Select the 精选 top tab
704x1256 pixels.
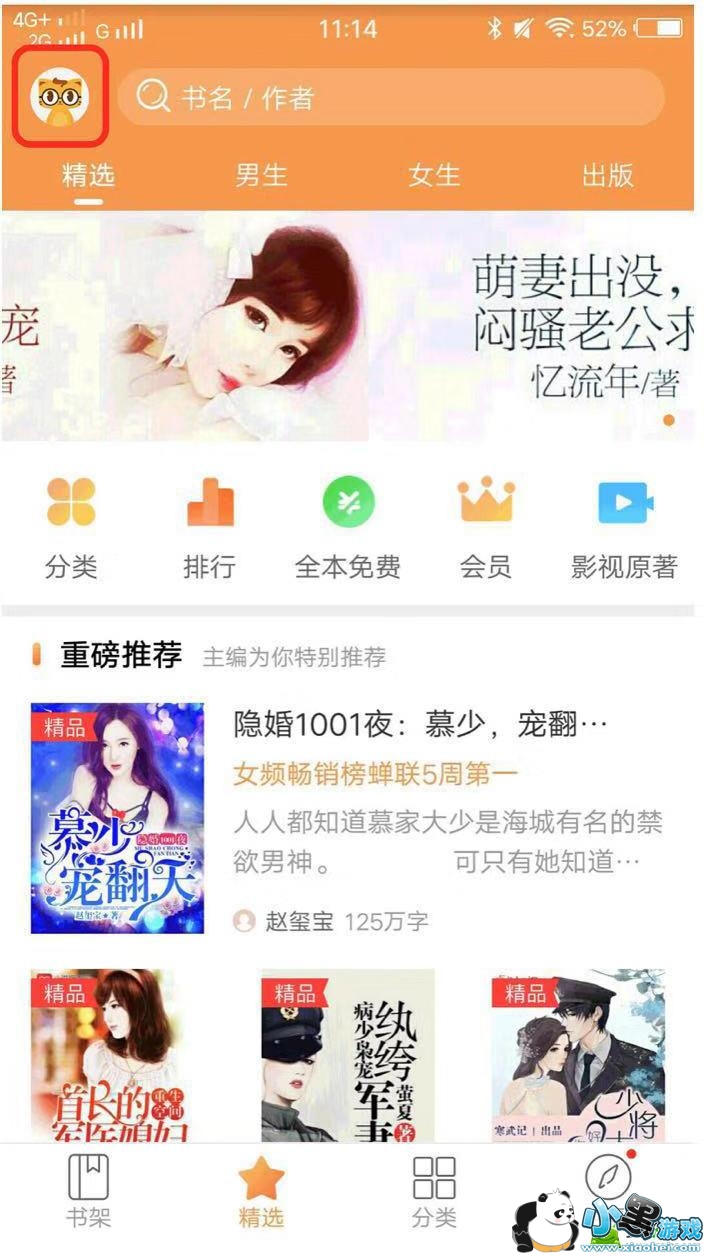click(x=88, y=175)
